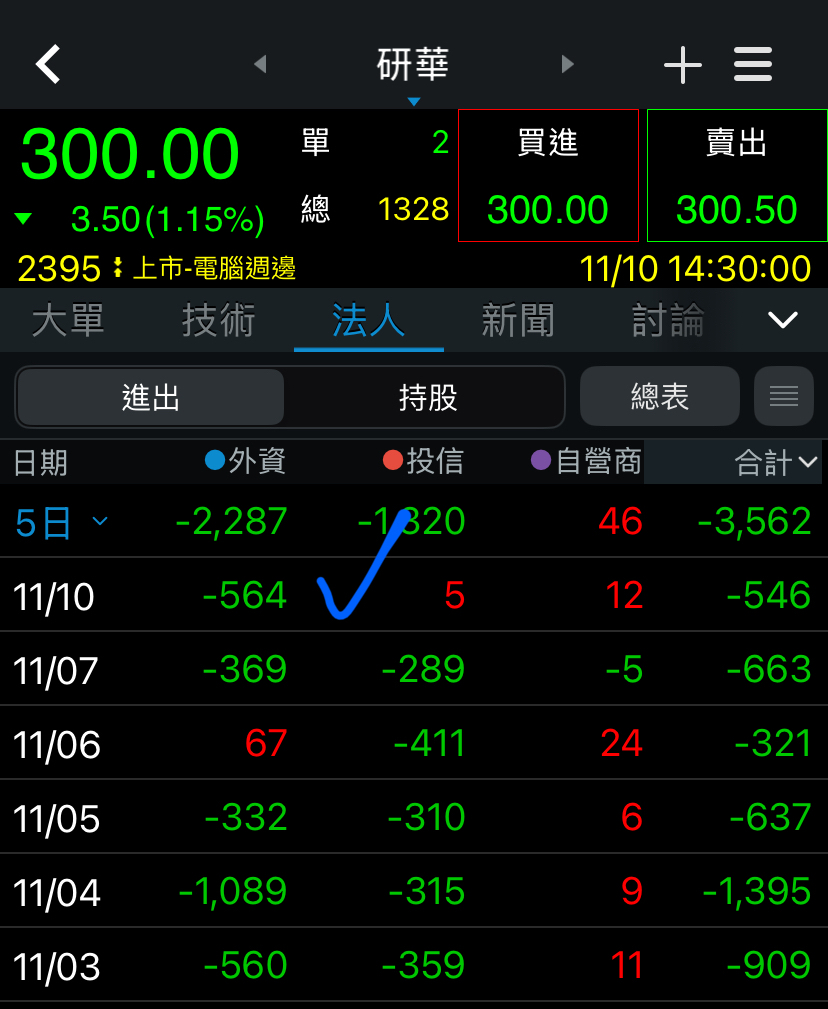Viewport: 828px width, 1009px height.
Task: Tap the 賣出 sell box at 300.50
Action: 737,176
